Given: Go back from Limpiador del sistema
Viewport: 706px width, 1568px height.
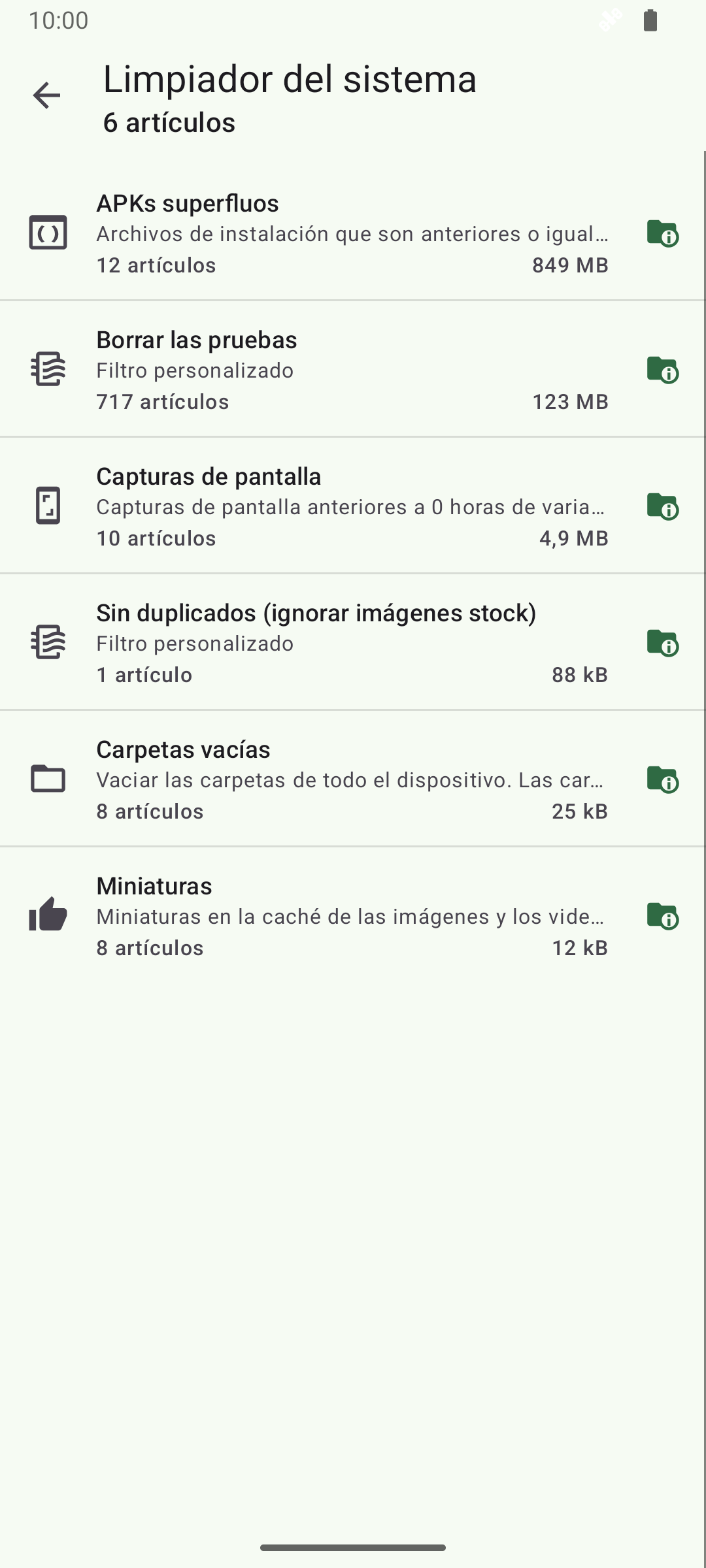Looking at the screenshot, I should tap(46, 95).
